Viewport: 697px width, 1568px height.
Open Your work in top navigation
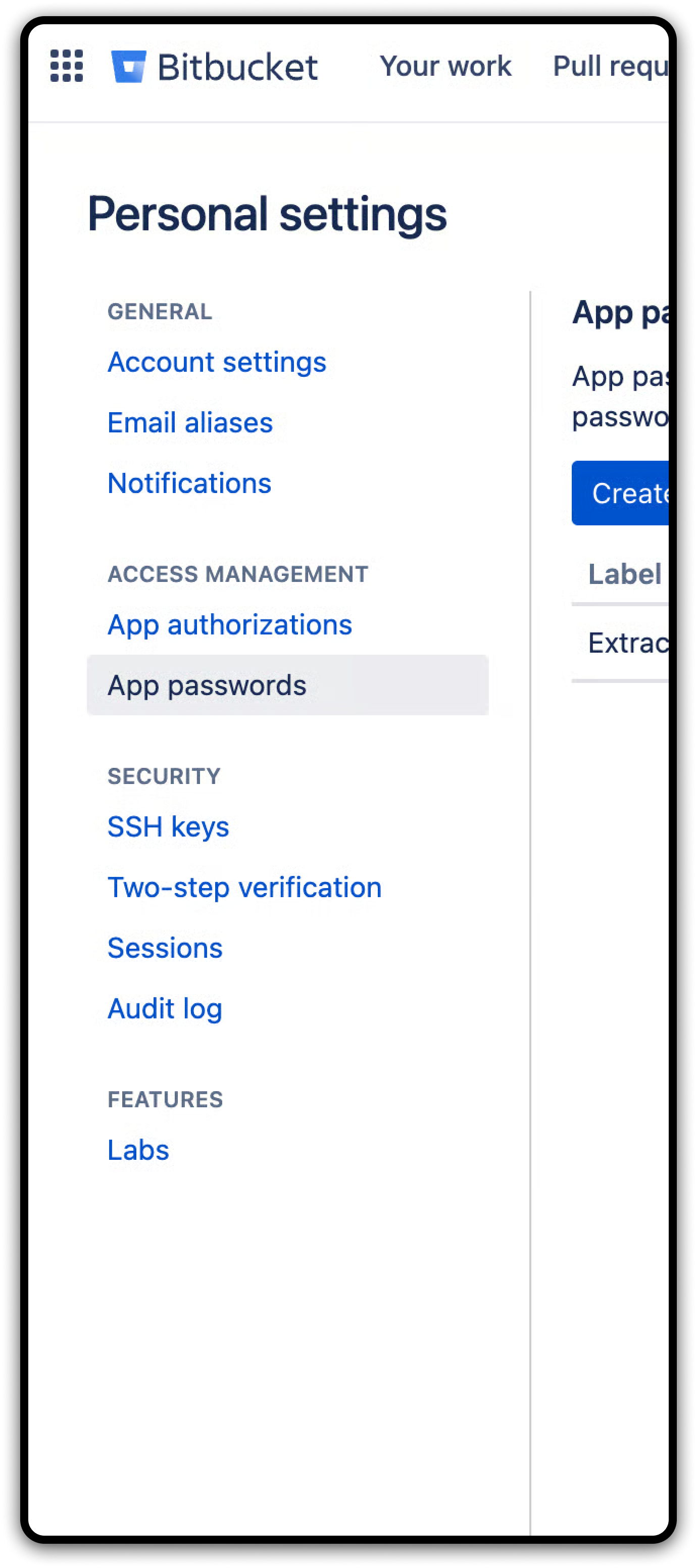click(445, 66)
